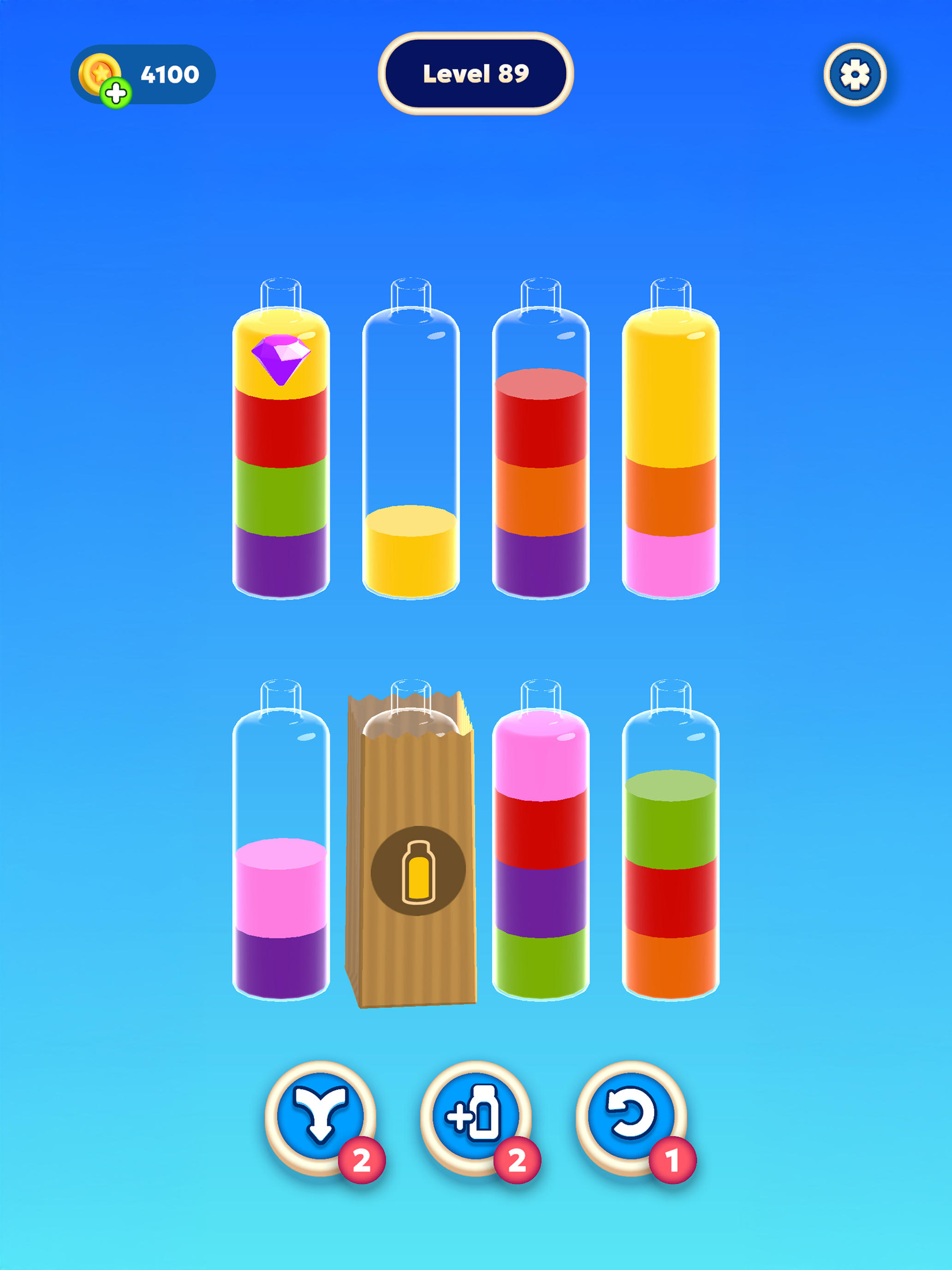Tap the nearly empty bottle with yellow liquid

tap(412, 539)
